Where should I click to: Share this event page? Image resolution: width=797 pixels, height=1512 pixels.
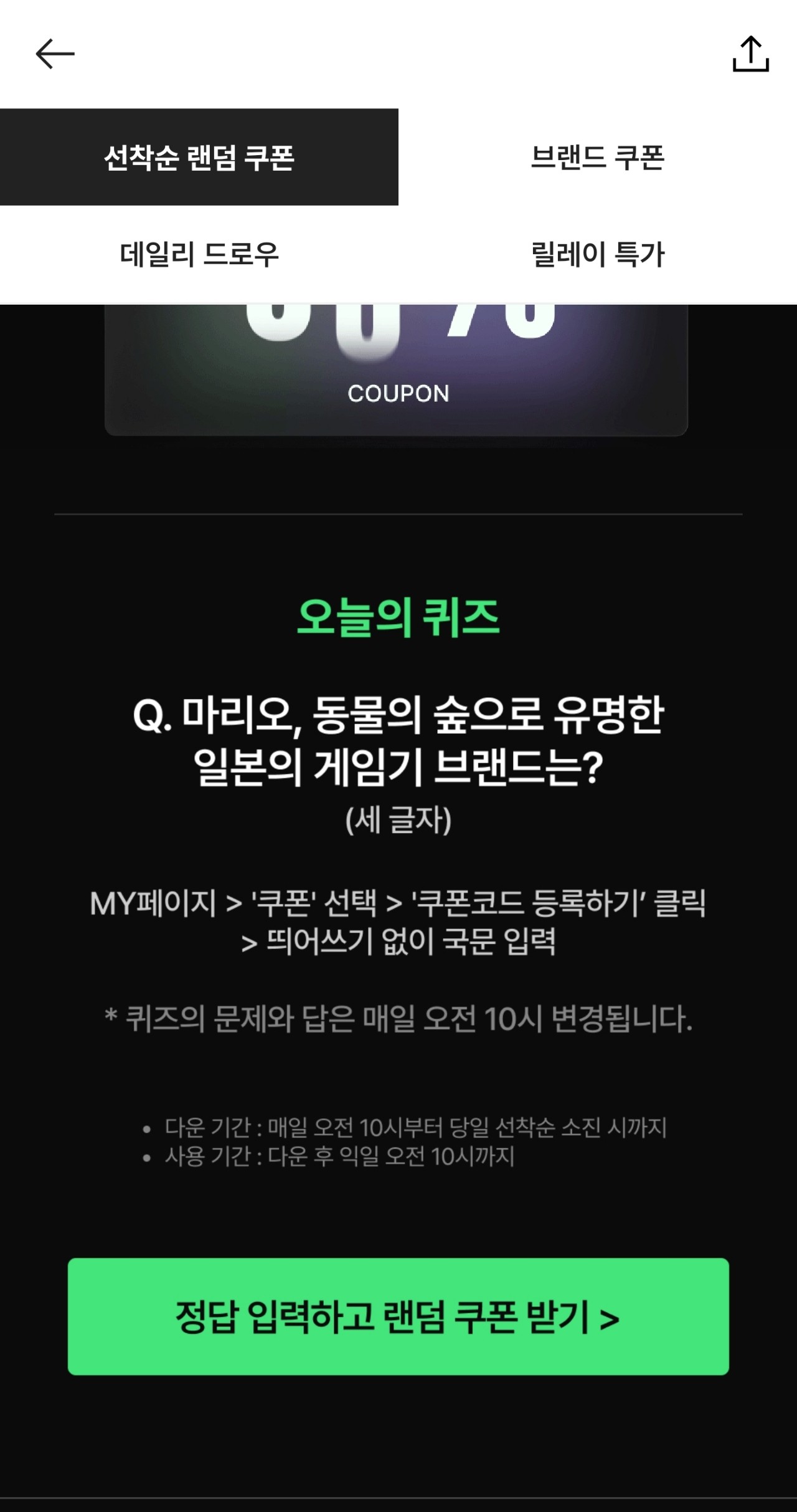[750, 54]
